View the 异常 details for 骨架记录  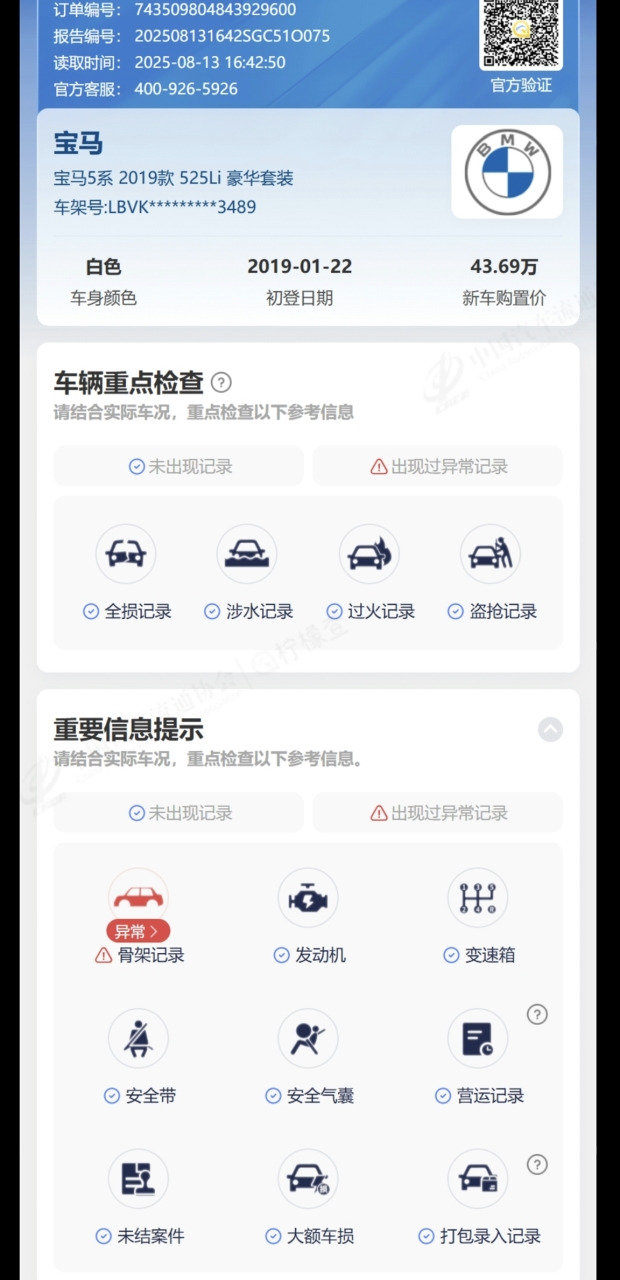[138, 932]
